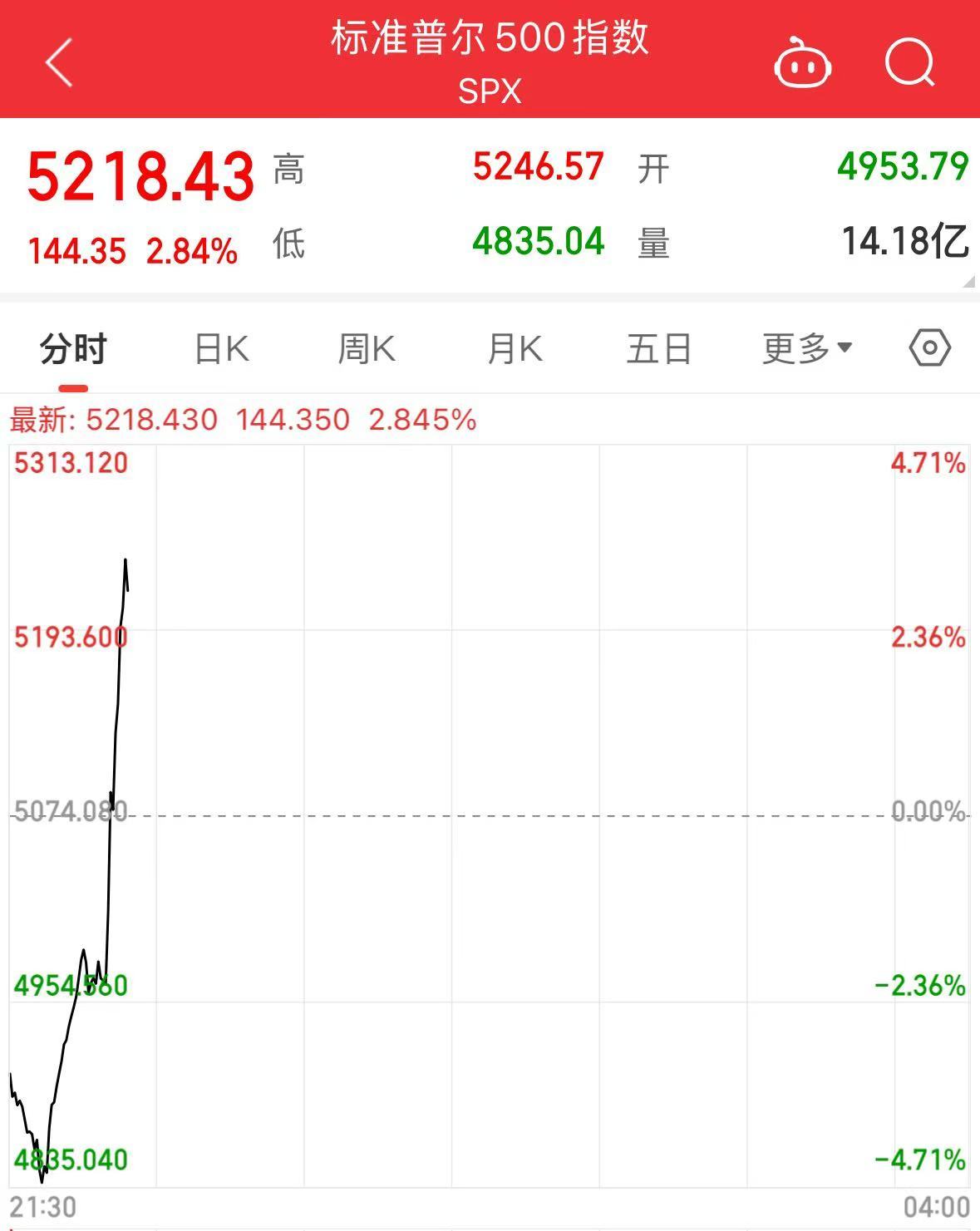Screen dimensions: 980x1231
Task: Expand the 更多 dropdown
Action: point(806,348)
